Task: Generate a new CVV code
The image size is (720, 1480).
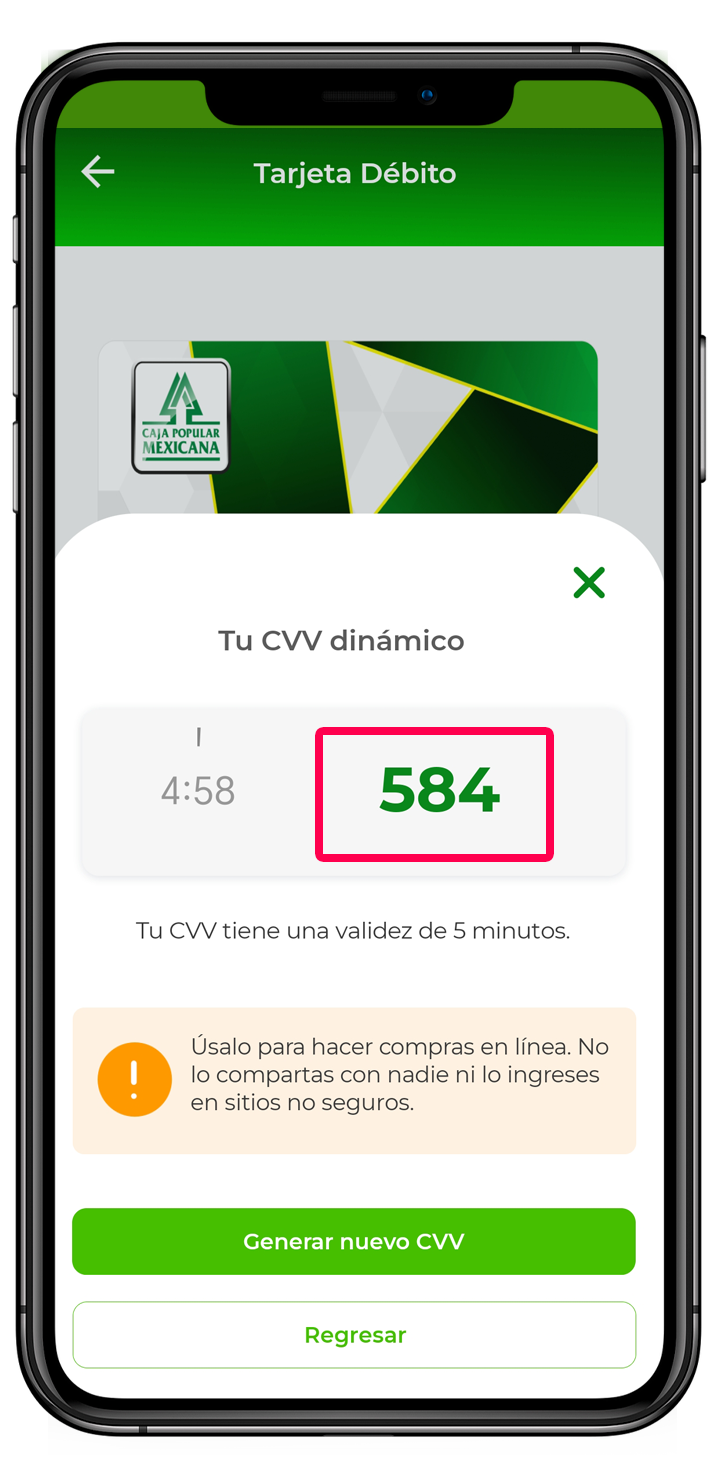Action: [354, 1242]
